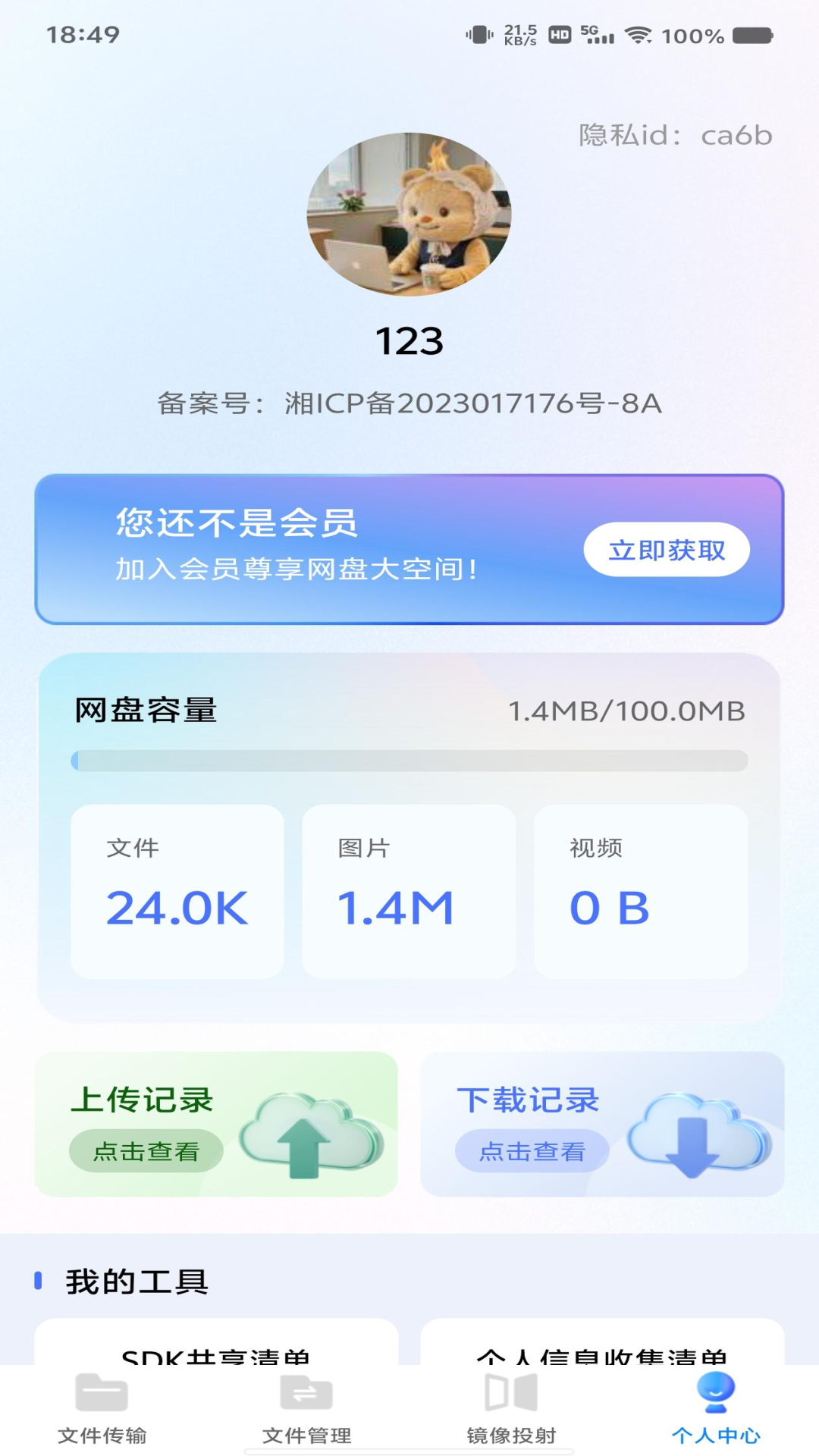Tap 立即获取 to get membership
The height and width of the screenshot is (1456, 819).
click(x=666, y=550)
